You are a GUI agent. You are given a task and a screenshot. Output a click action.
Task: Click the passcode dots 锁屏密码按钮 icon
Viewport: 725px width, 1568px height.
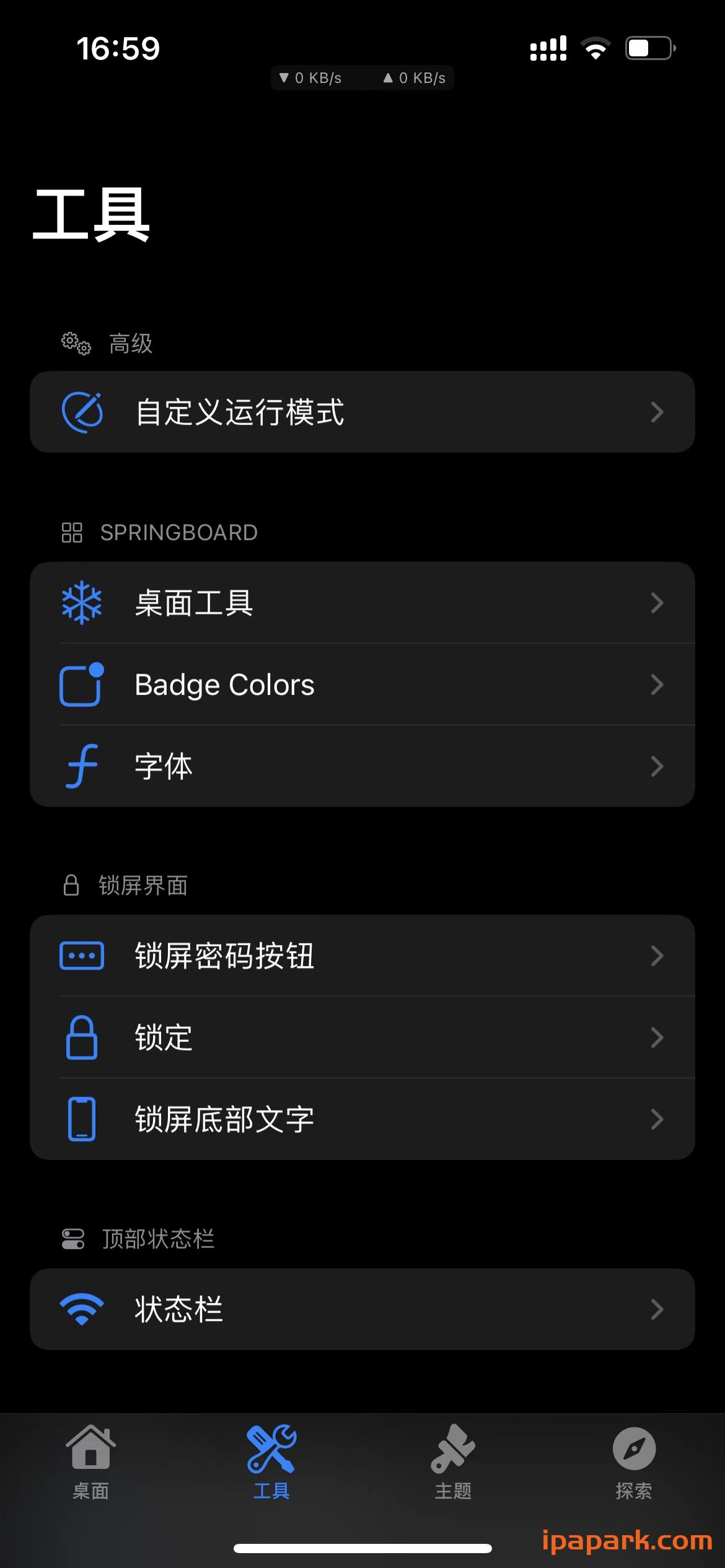point(81,956)
